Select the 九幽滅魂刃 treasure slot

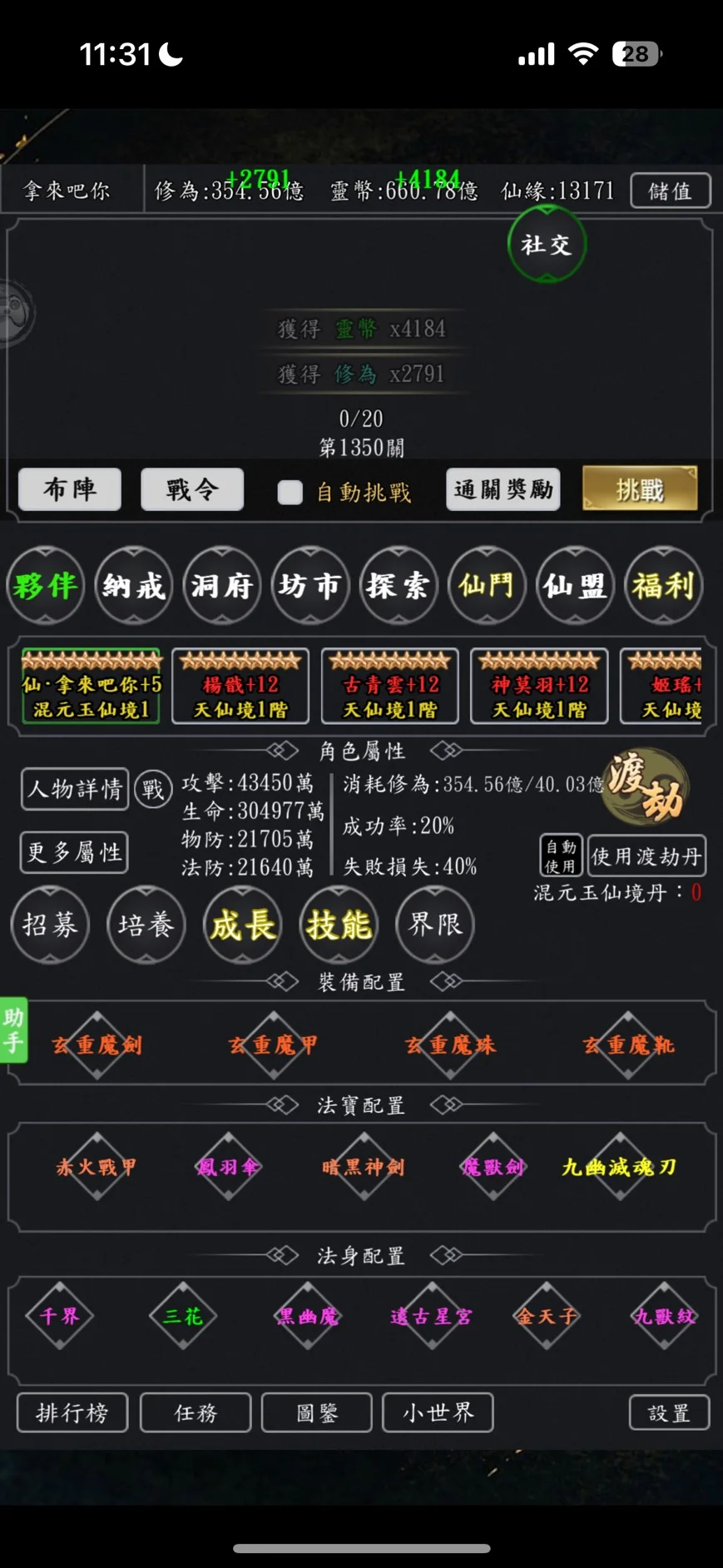[x=619, y=1167]
